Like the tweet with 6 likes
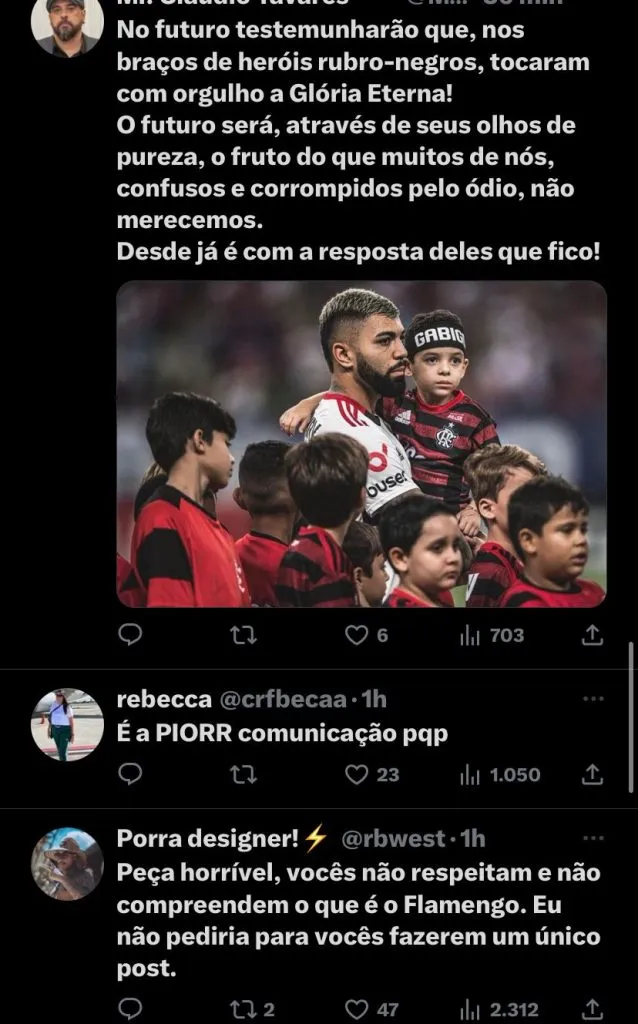The width and height of the screenshot is (638, 1024). (x=357, y=634)
